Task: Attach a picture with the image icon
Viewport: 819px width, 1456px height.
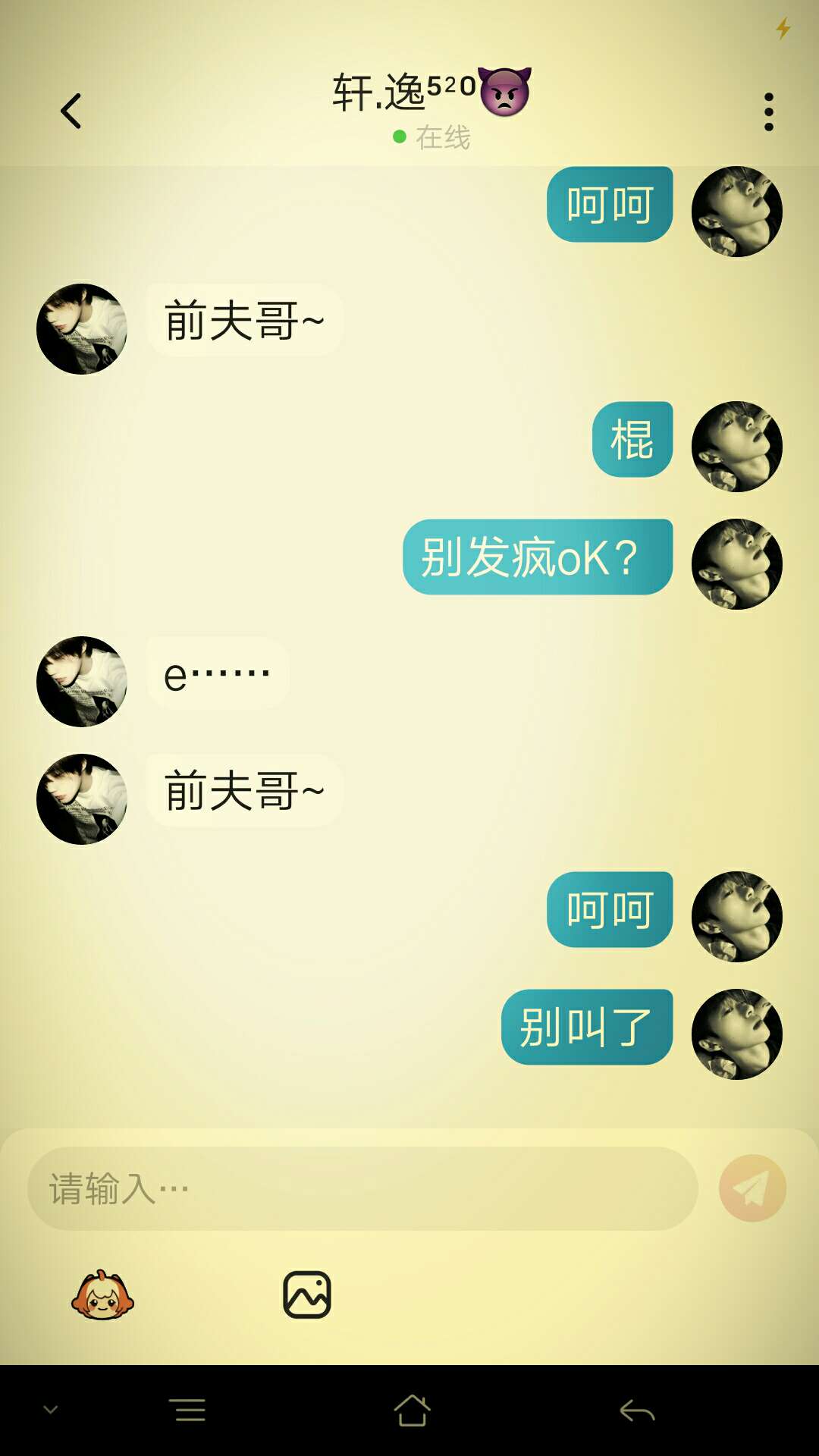Action: [x=306, y=1295]
